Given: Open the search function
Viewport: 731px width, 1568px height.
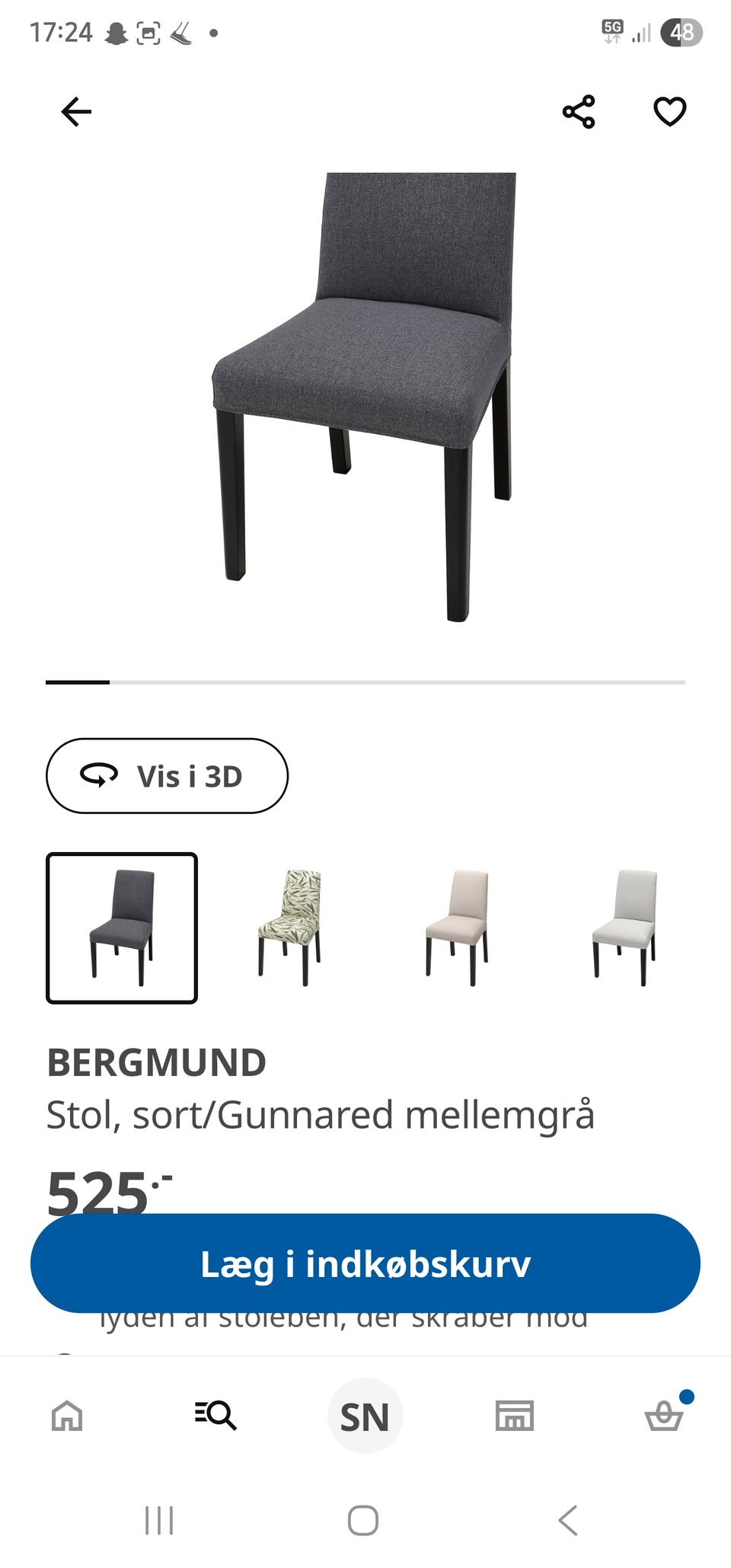Looking at the screenshot, I should [x=215, y=1416].
